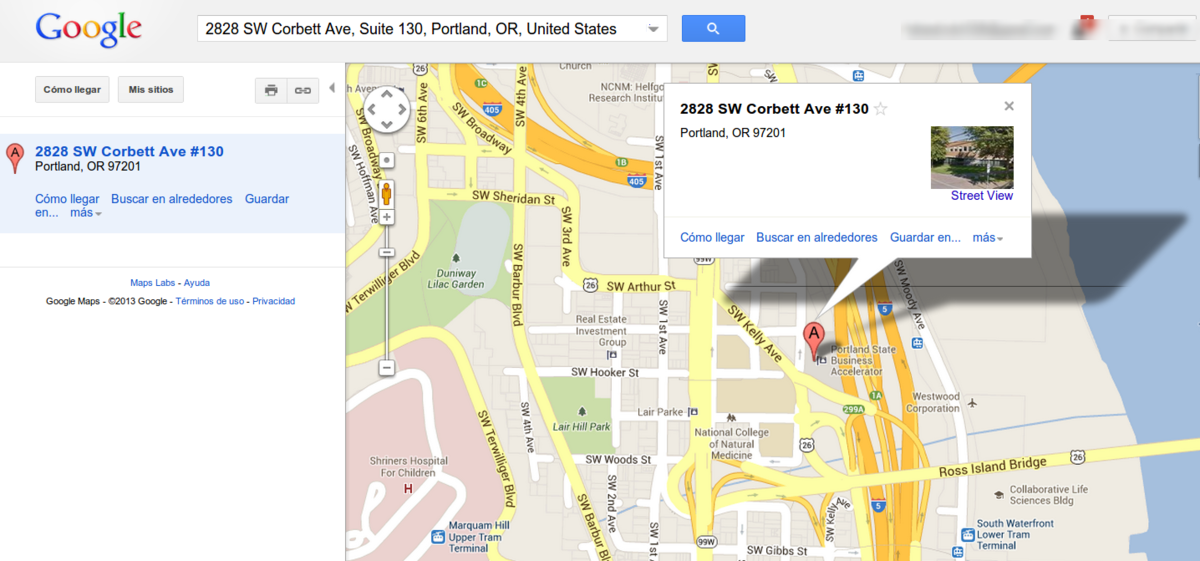Image resolution: width=1200 pixels, height=561 pixels.
Task: Open Cómo llegar button in sidebar
Action: pos(72,90)
